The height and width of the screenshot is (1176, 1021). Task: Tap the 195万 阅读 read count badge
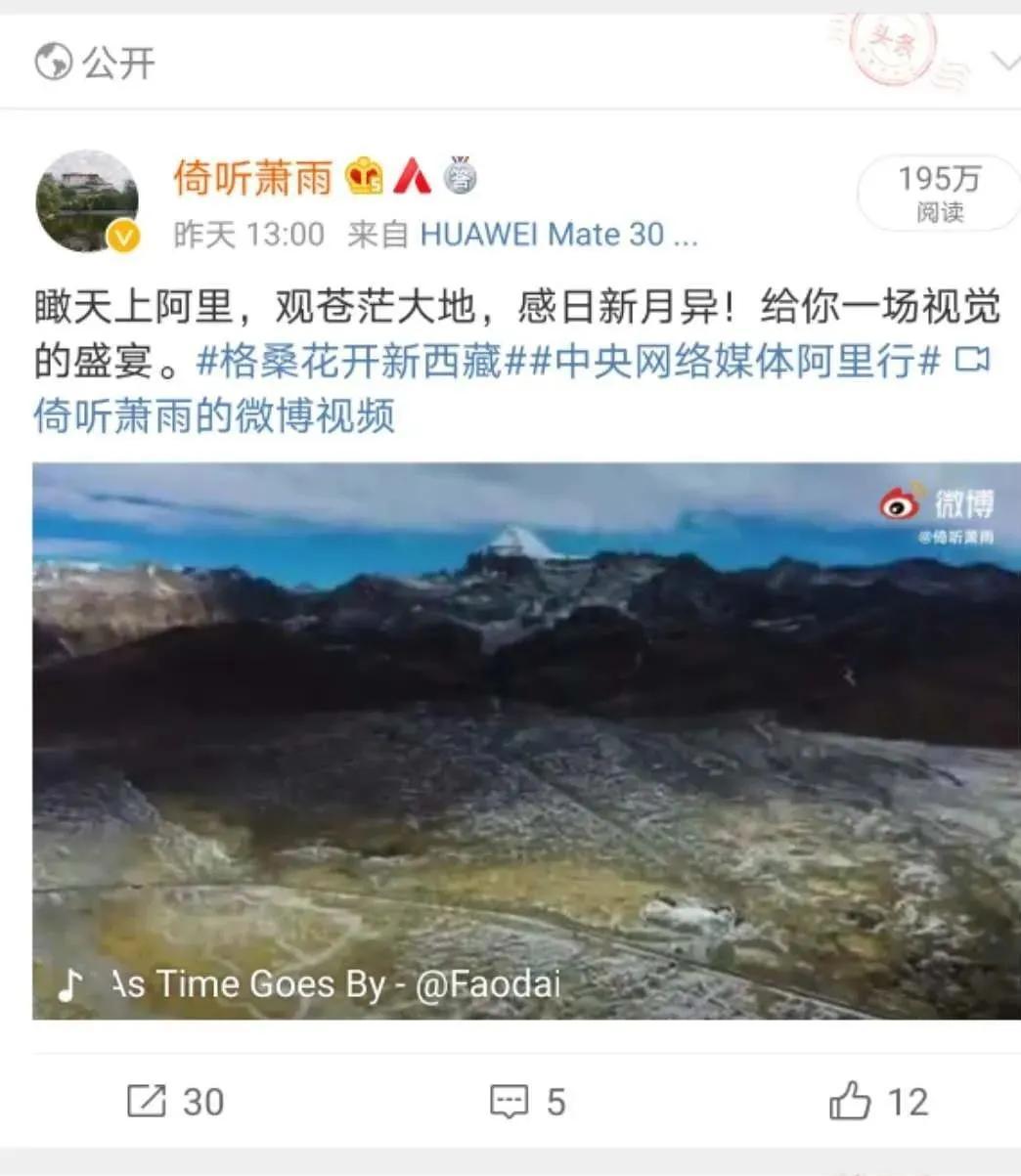938,193
